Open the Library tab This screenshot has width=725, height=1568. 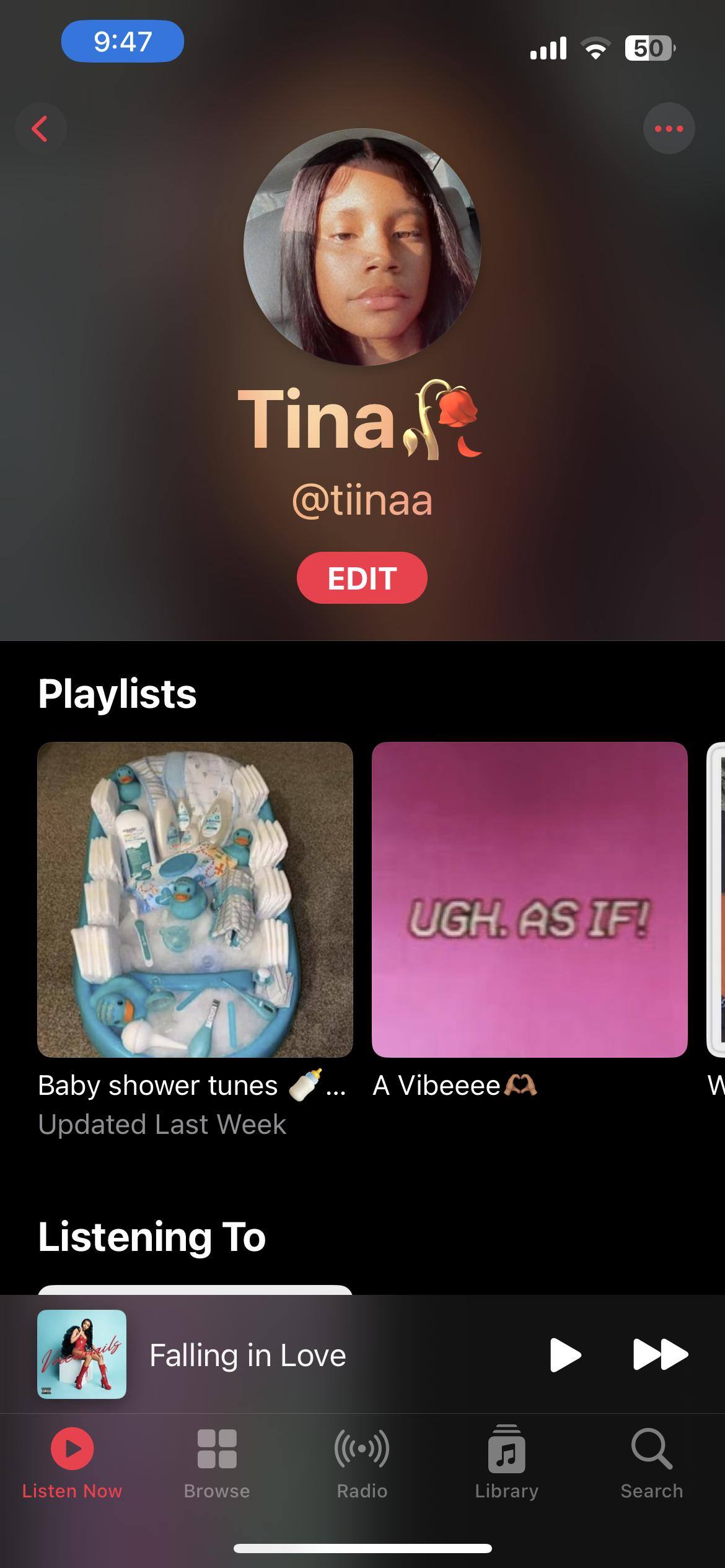506,1463
